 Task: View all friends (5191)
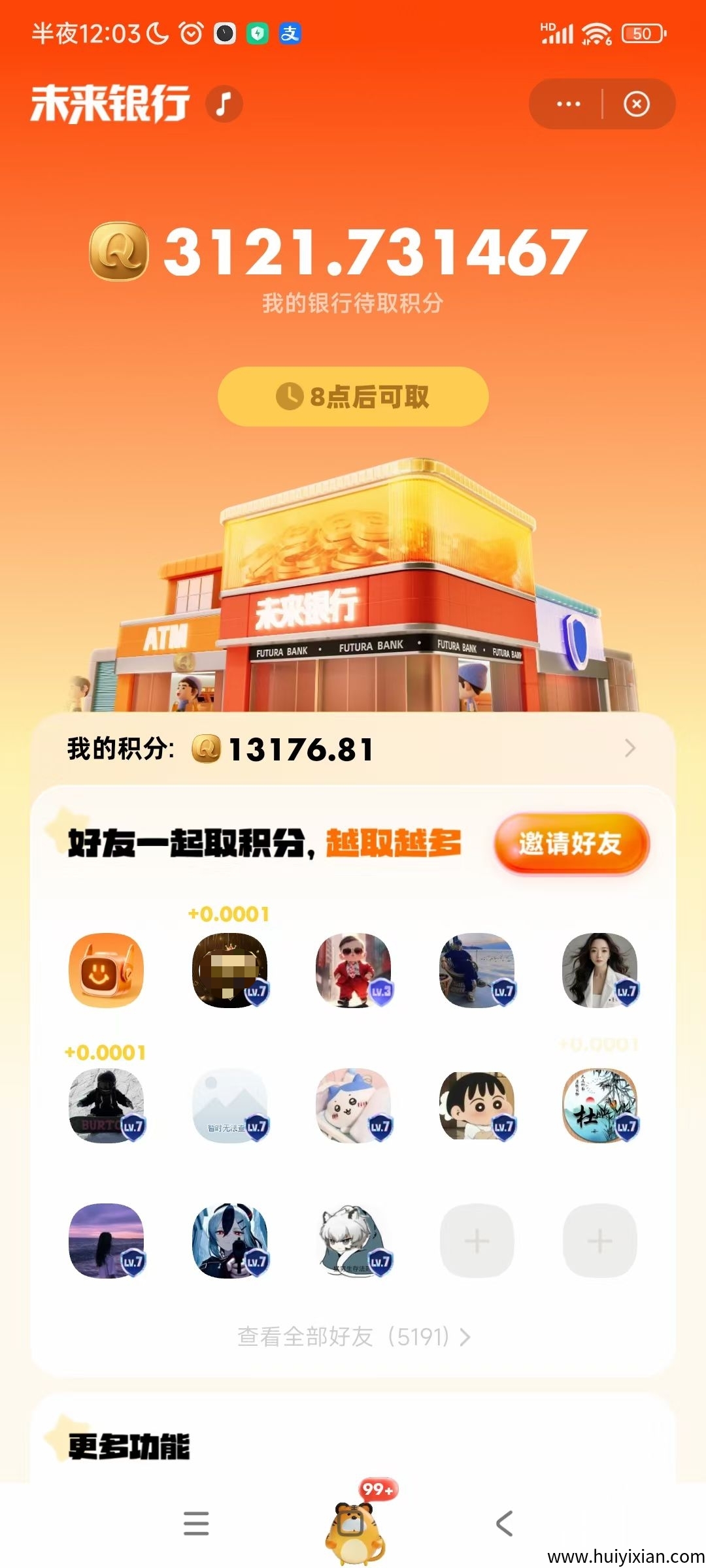click(x=353, y=1337)
